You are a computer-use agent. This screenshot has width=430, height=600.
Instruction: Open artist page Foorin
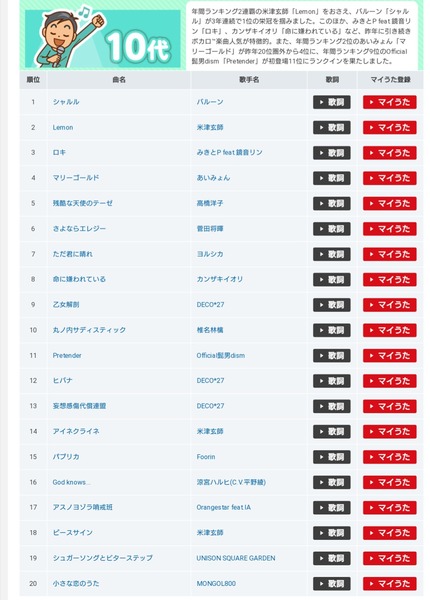tap(206, 457)
